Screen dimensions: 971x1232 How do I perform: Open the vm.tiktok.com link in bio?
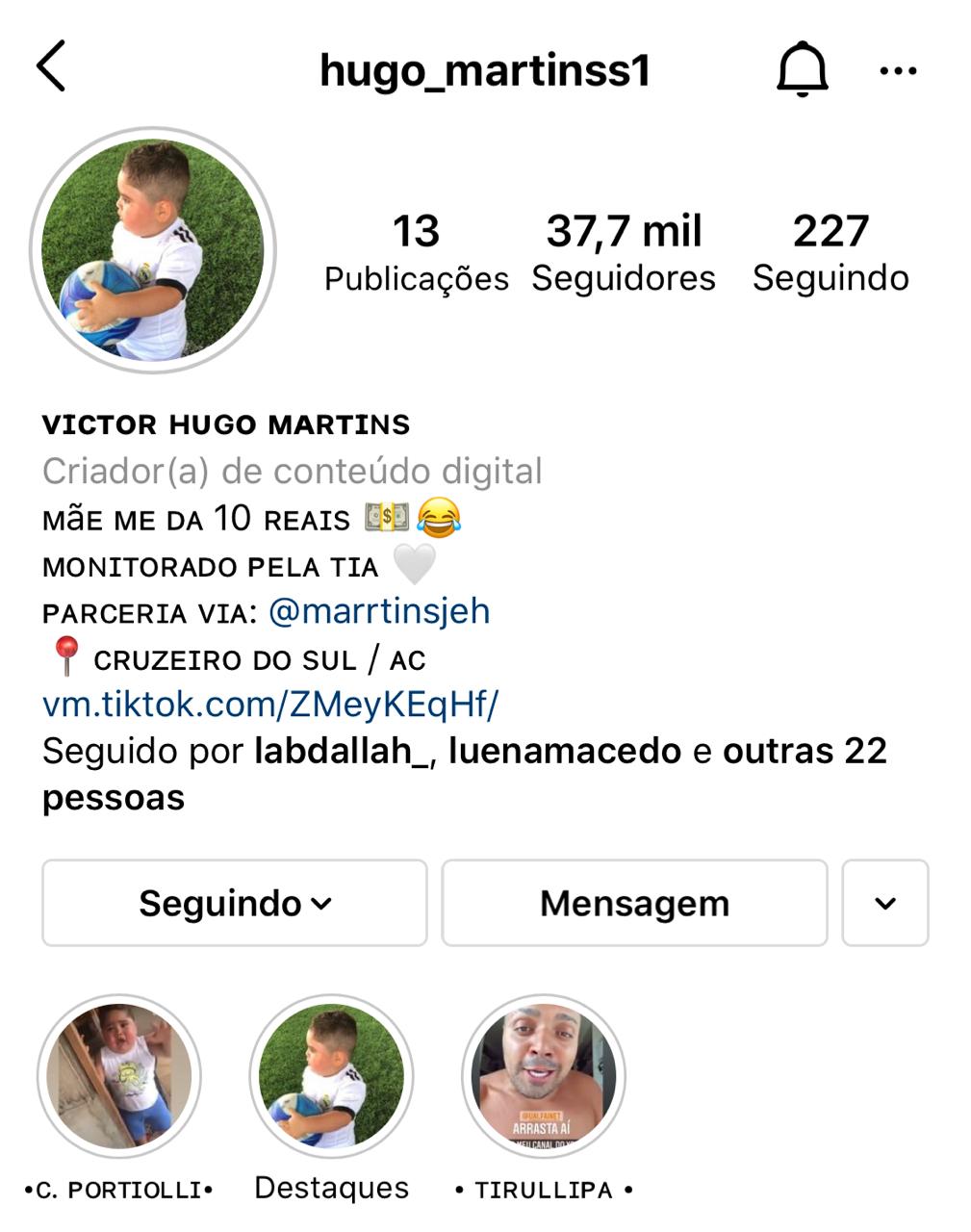point(270,705)
